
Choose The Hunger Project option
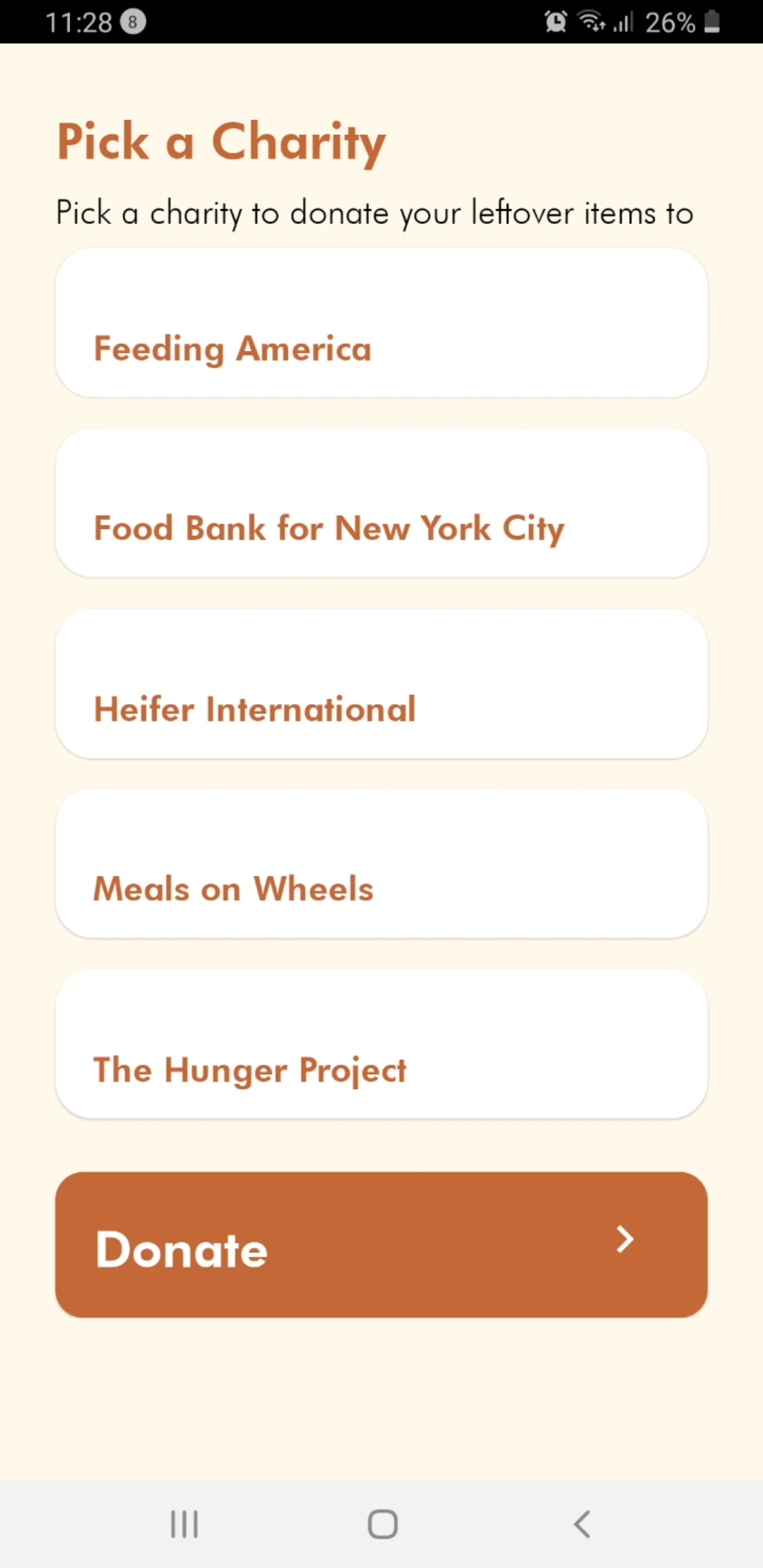(x=381, y=1045)
